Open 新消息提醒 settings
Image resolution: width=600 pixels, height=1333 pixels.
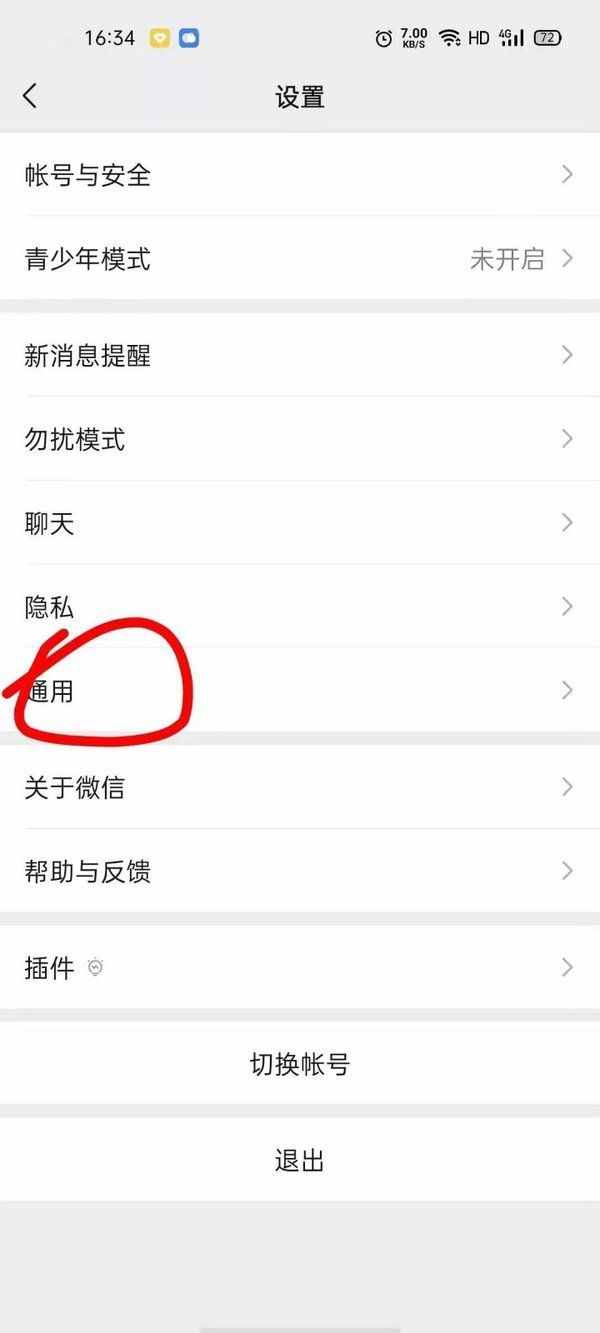[x=300, y=355]
